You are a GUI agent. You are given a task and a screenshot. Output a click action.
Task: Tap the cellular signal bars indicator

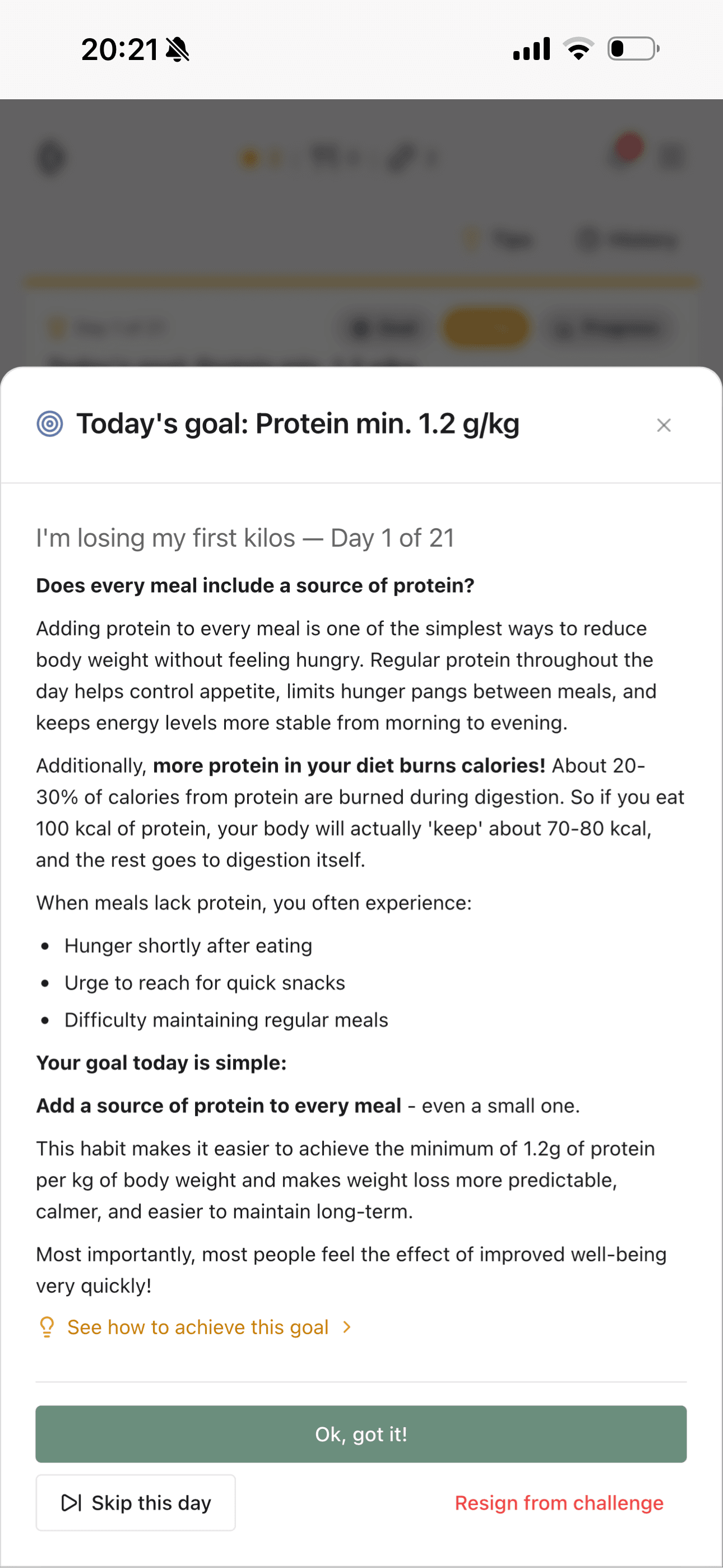coord(530,49)
